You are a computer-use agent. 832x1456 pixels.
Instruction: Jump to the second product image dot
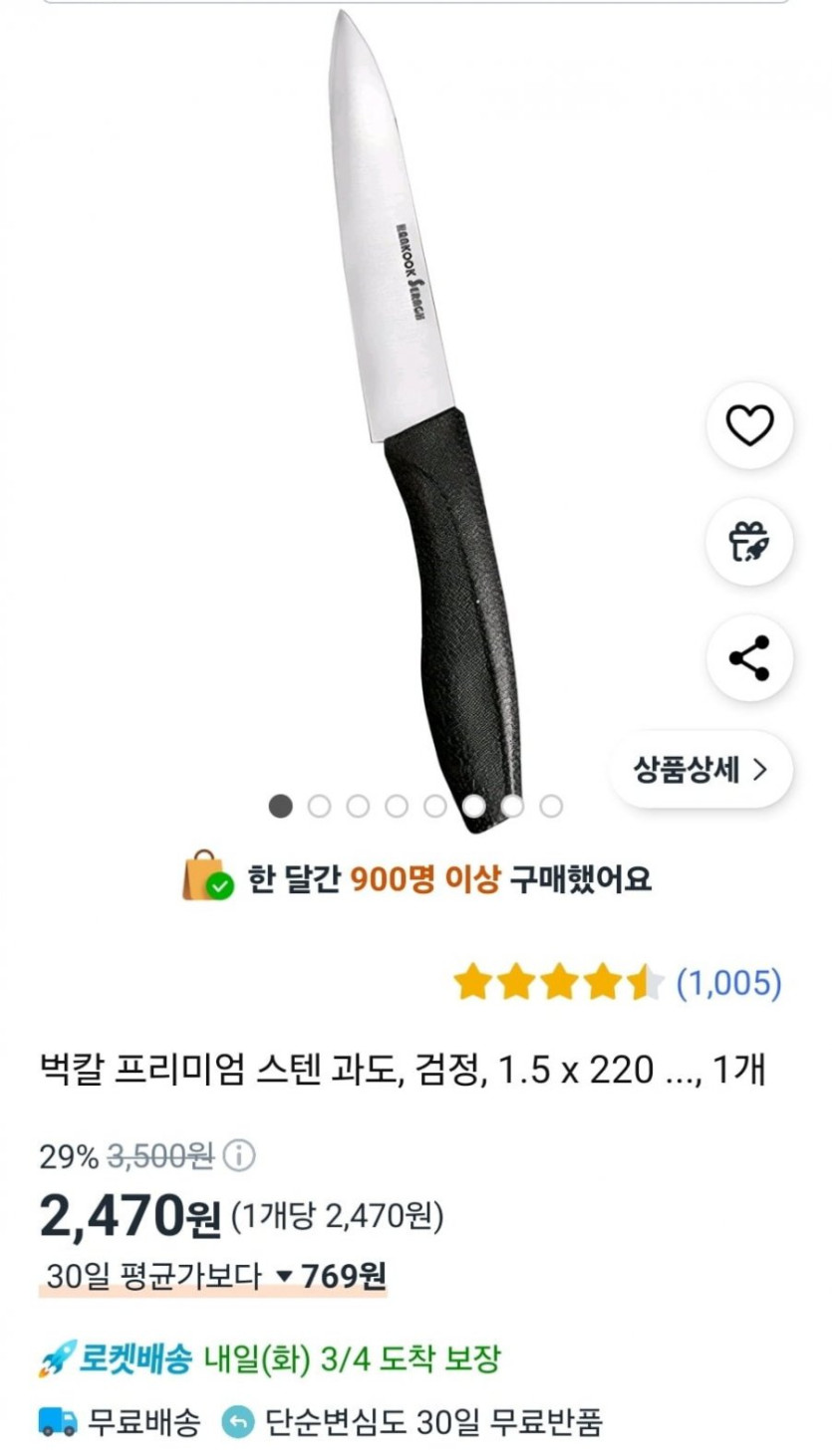319,806
